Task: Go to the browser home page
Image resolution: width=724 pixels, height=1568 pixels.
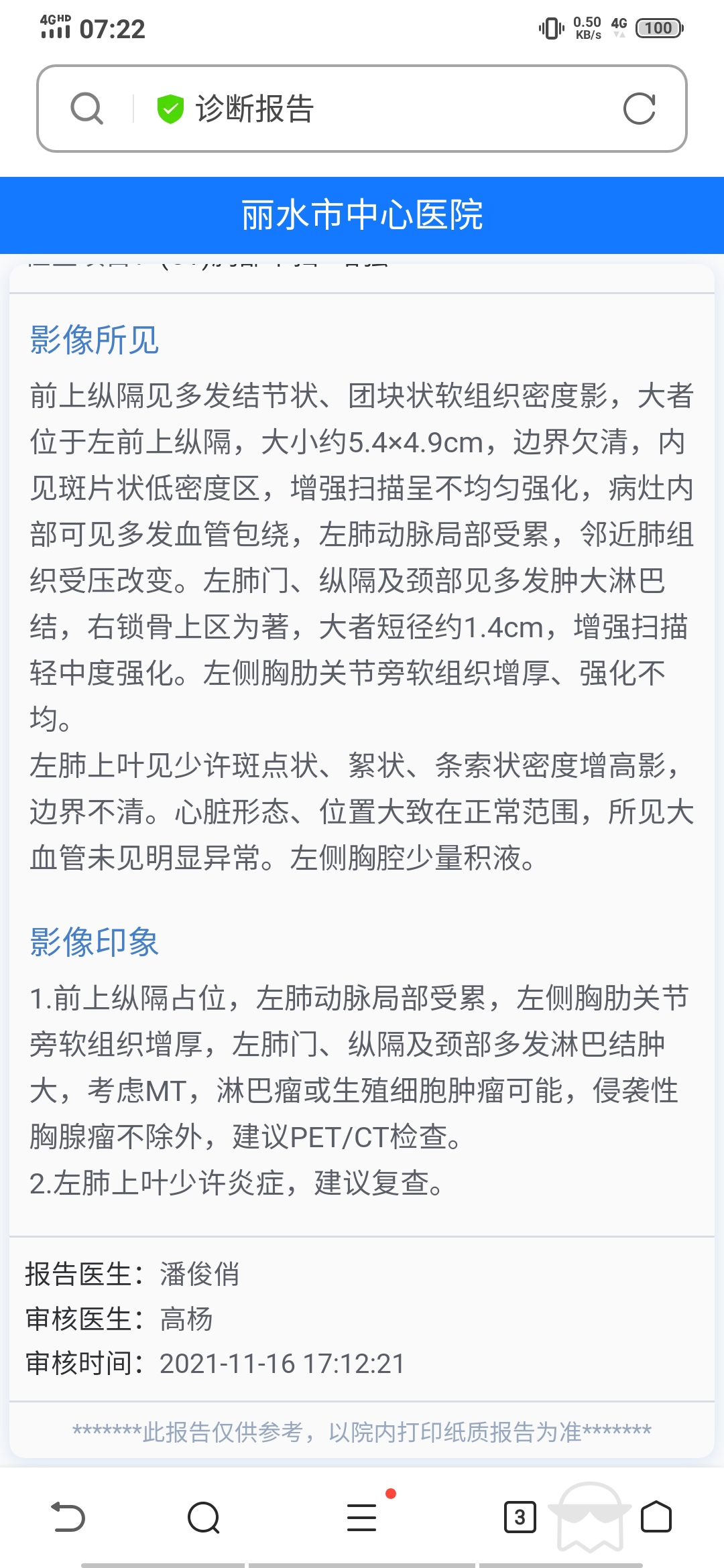Action: 656,1517
